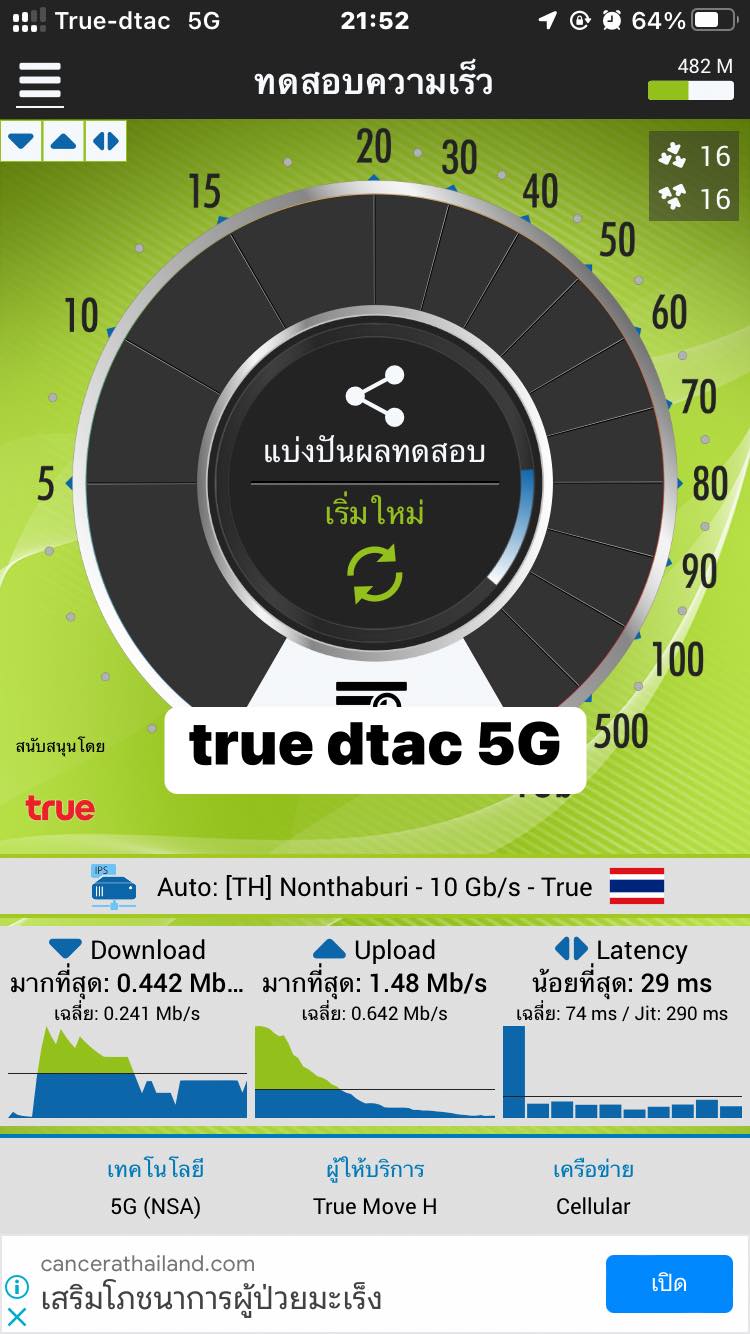Viewport: 750px width, 1334px height.
Task: Dismiss the ad banner with the X
Action: (x=17, y=1316)
